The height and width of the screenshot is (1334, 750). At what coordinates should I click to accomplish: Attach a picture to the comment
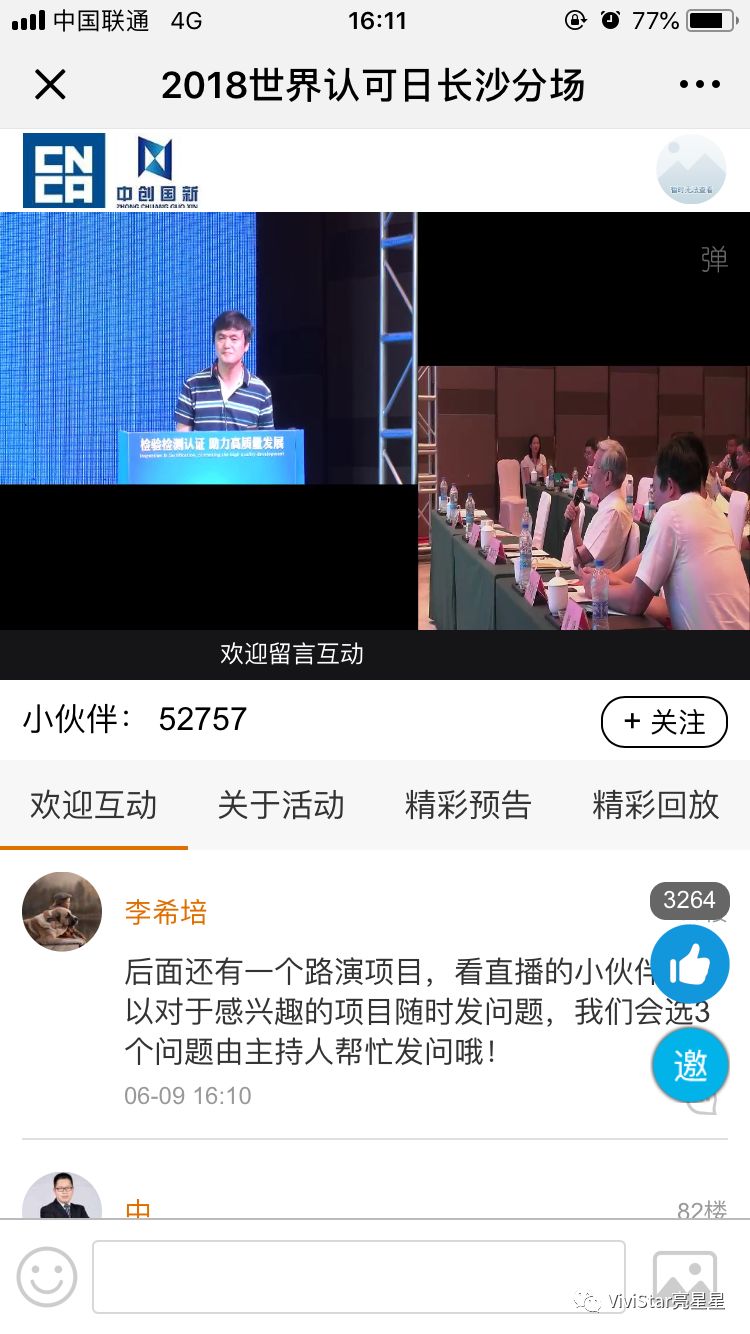pyautogui.click(x=684, y=1277)
